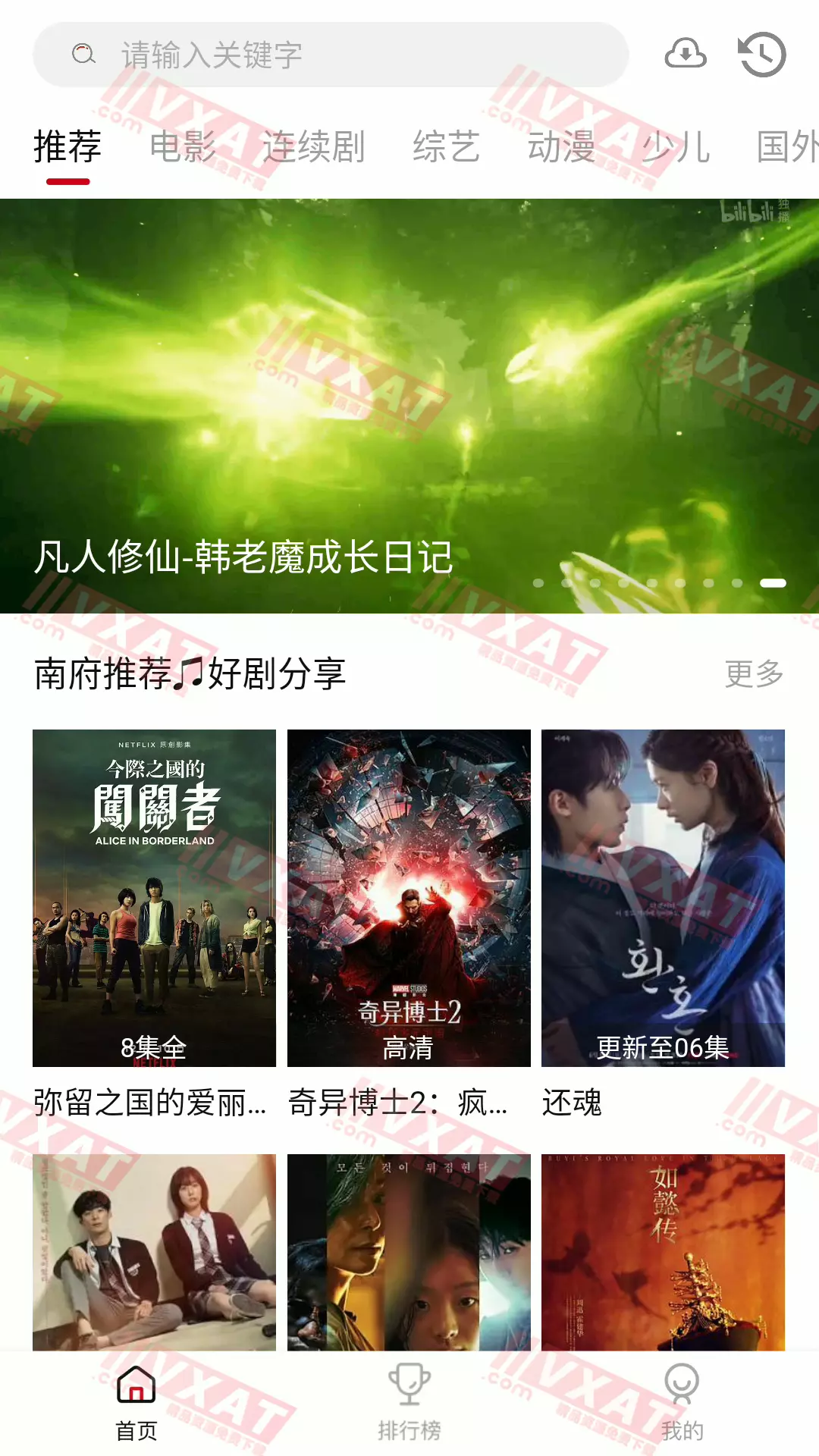This screenshot has height=1456, width=819.
Task: Switch to the 动漫 tab
Action: click(x=561, y=146)
